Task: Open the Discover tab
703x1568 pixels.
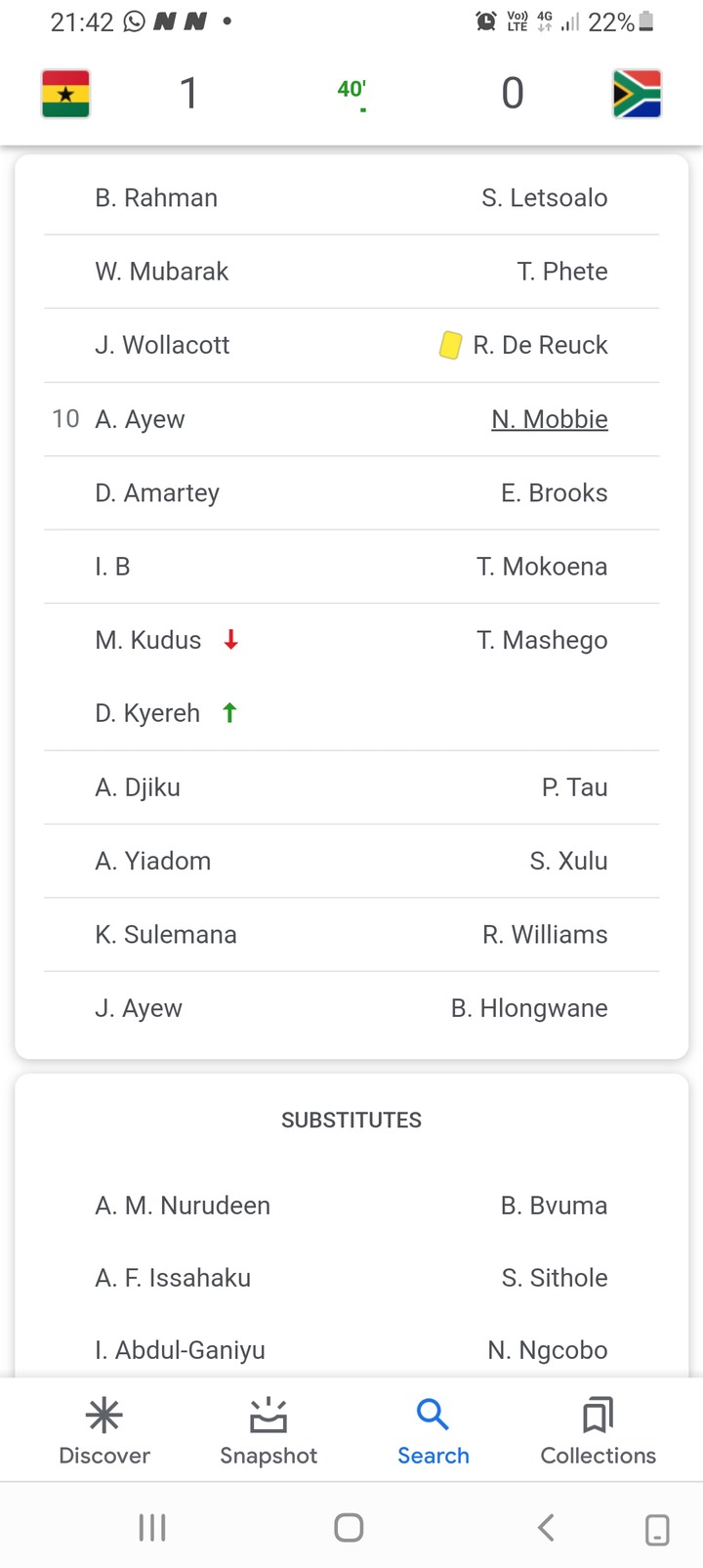Action: pyautogui.click(x=104, y=1430)
